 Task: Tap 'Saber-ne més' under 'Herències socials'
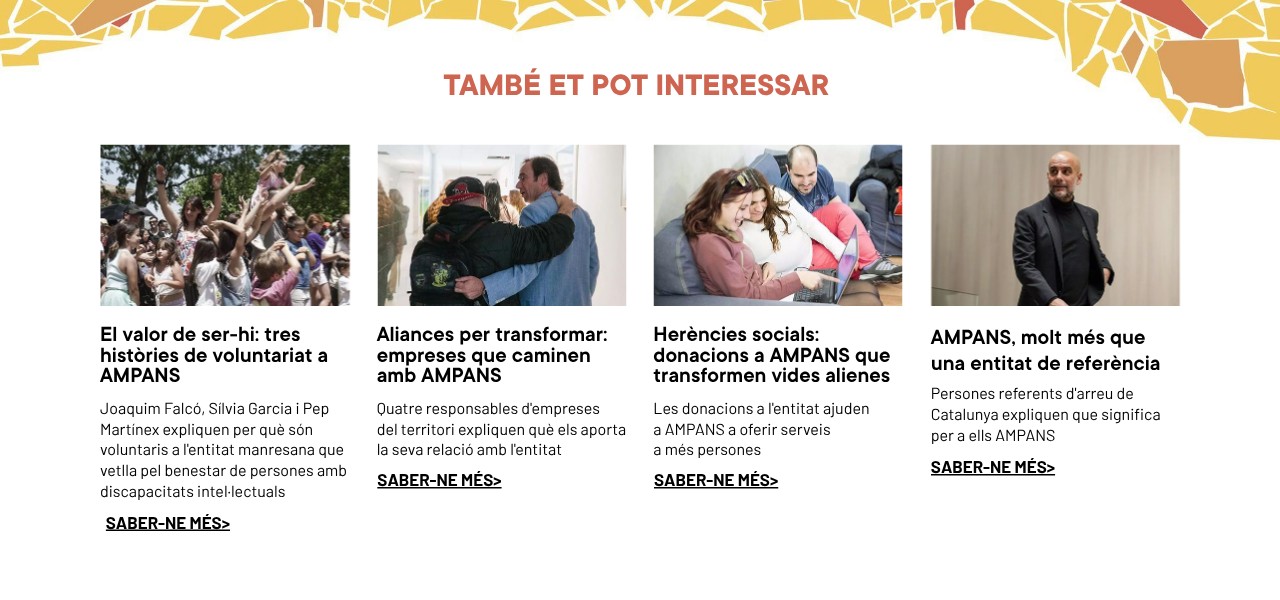click(x=716, y=480)
